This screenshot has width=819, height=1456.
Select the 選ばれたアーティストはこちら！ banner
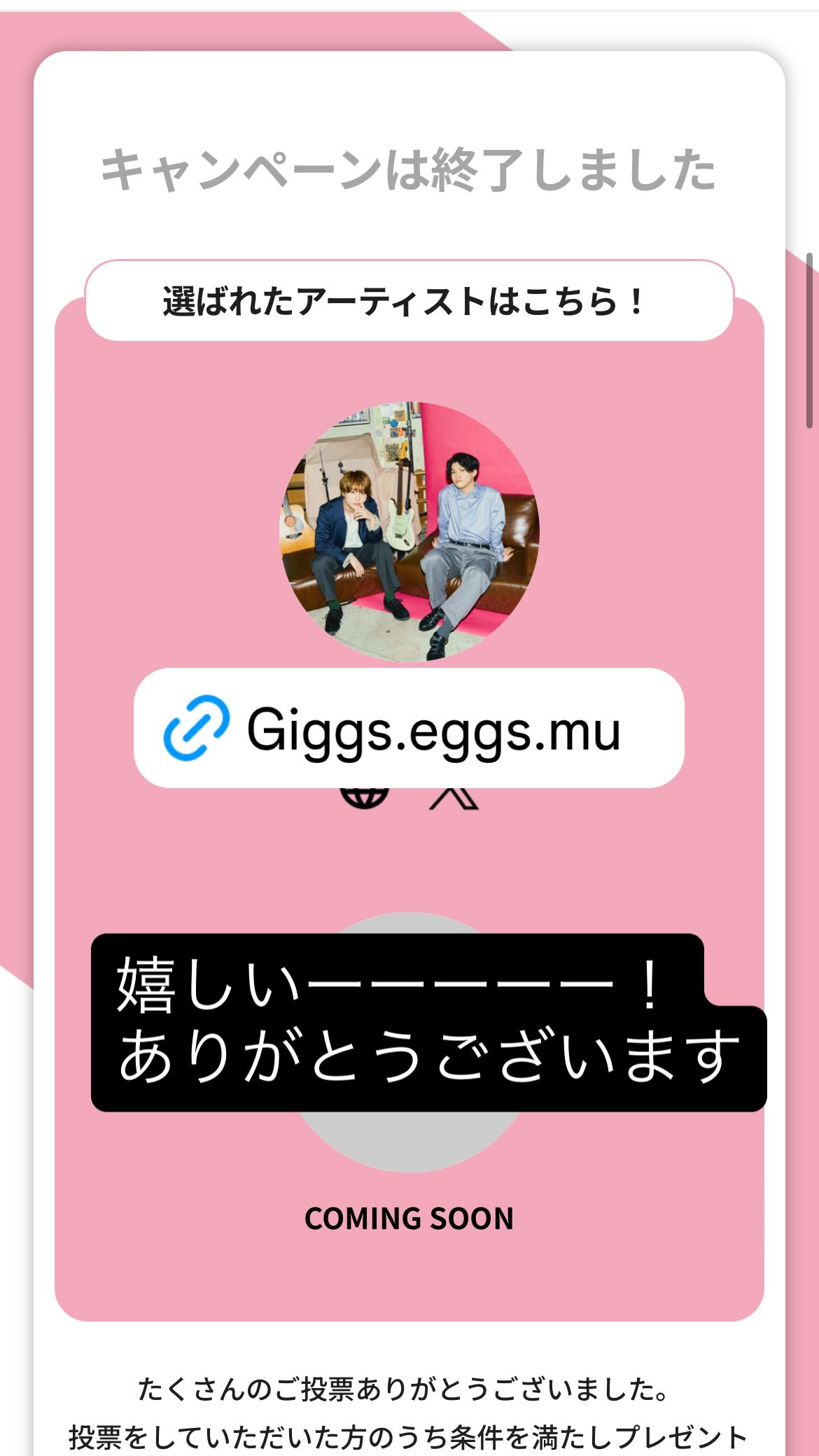409,300
